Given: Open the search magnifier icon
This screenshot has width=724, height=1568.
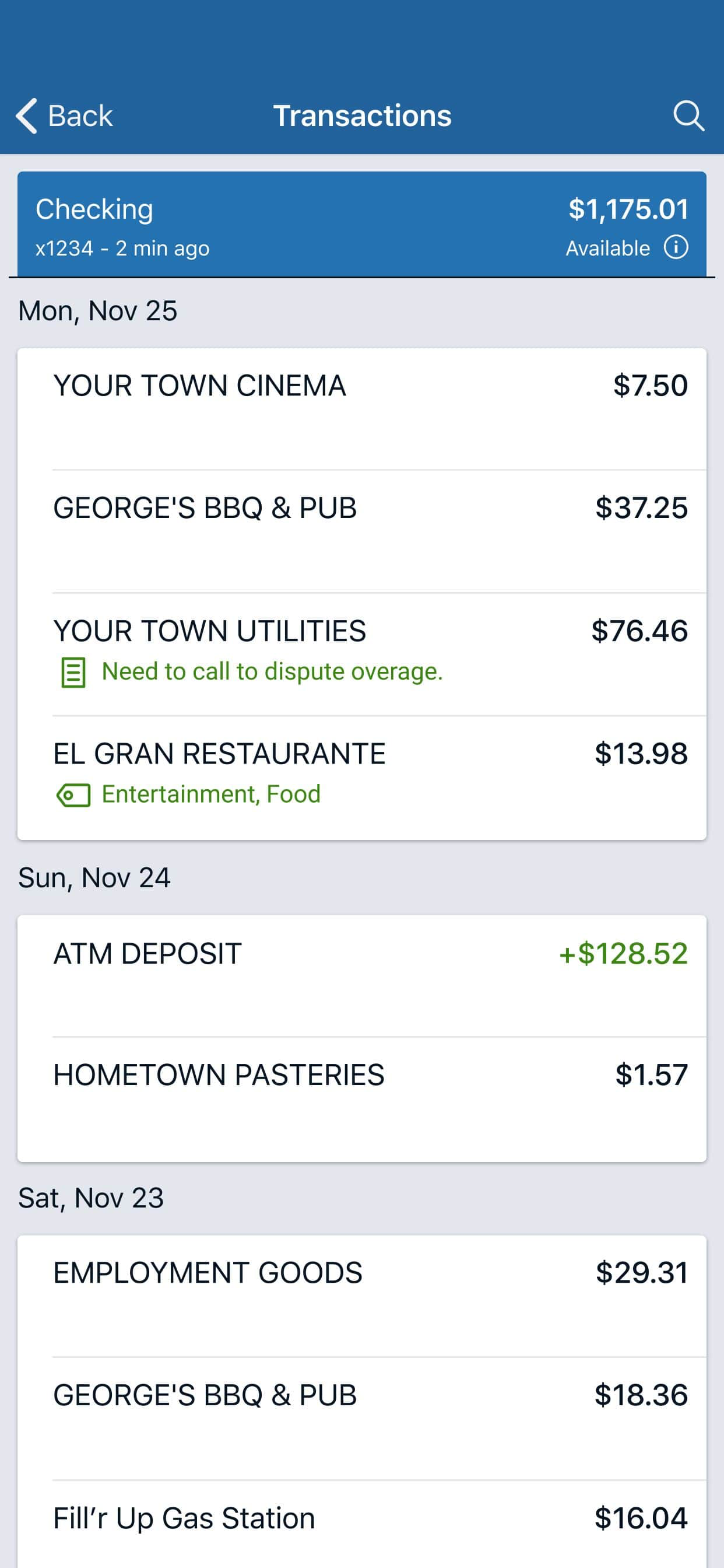Looking at the screenshot, I should 688,115.
